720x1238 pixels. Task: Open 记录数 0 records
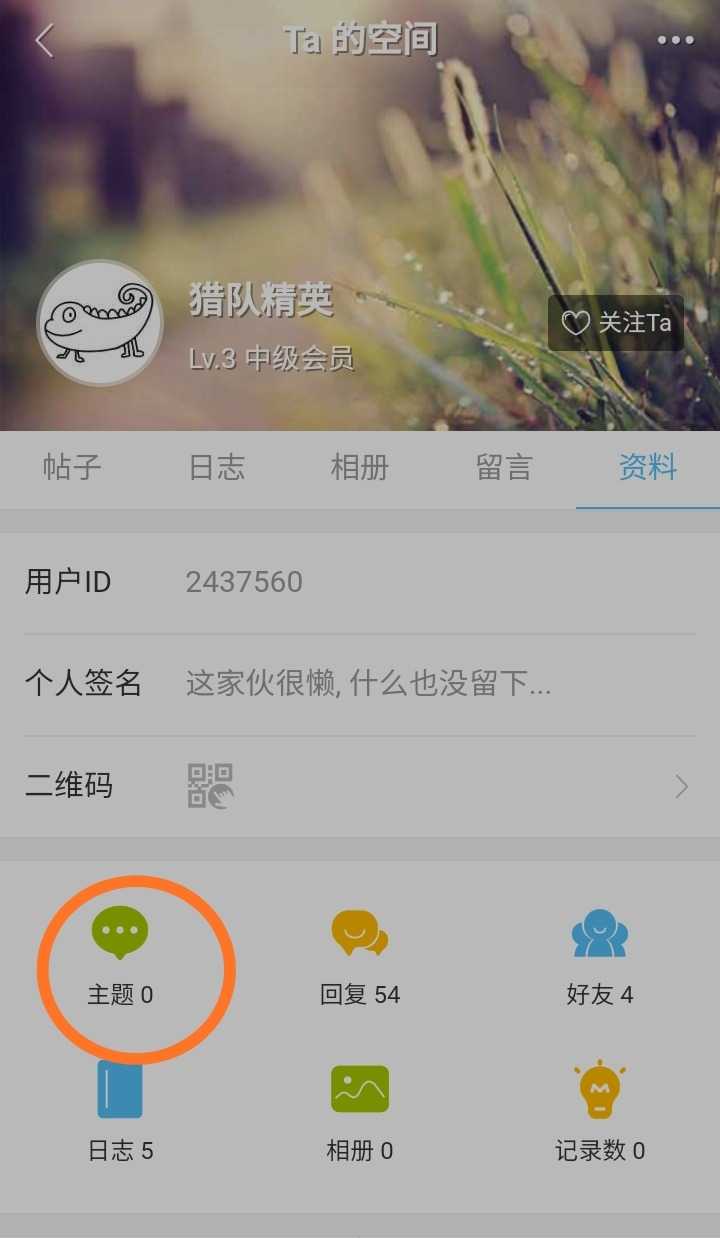click(599, 1110)
